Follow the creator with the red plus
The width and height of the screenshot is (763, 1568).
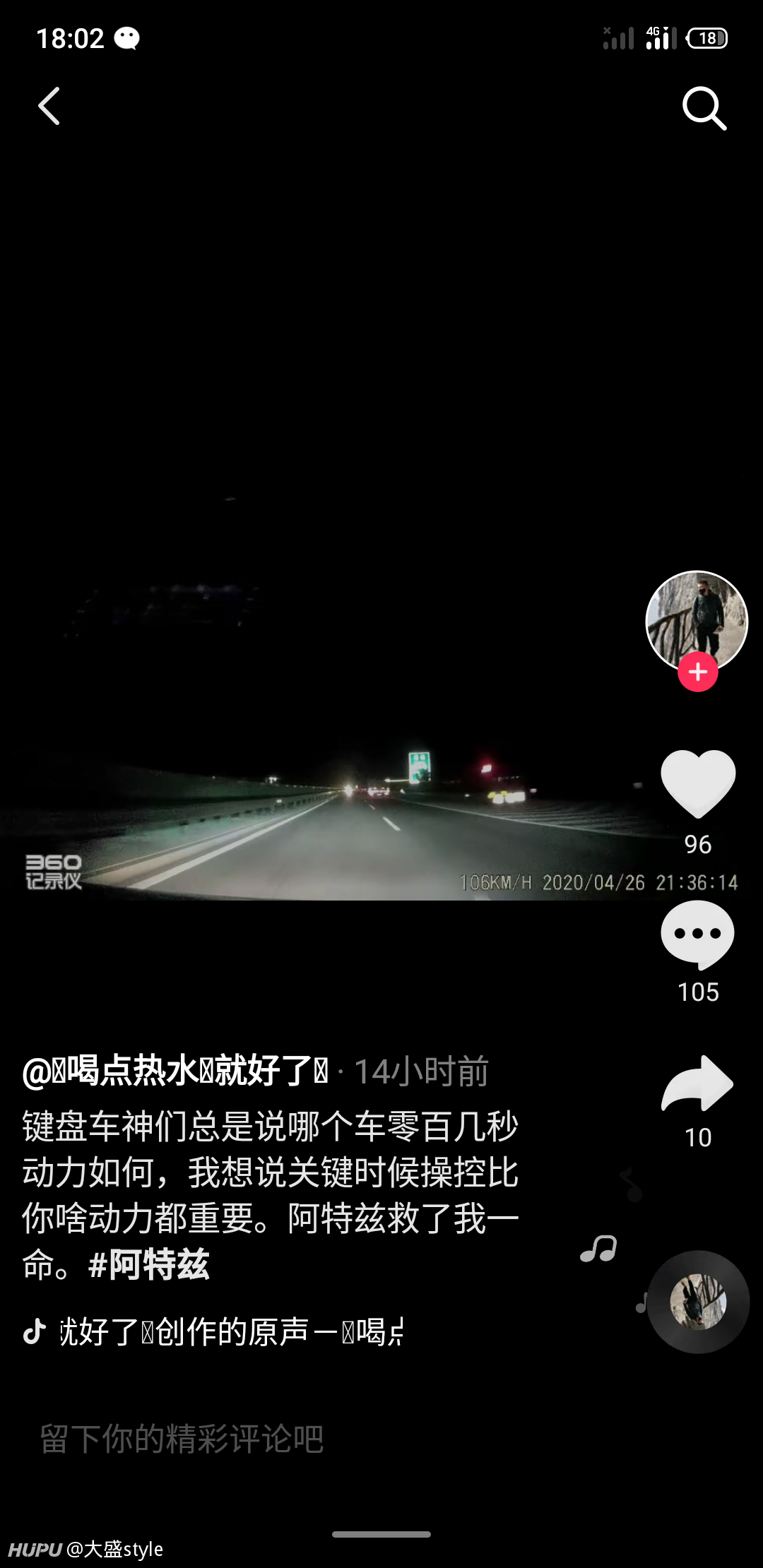tap(698, 672)
